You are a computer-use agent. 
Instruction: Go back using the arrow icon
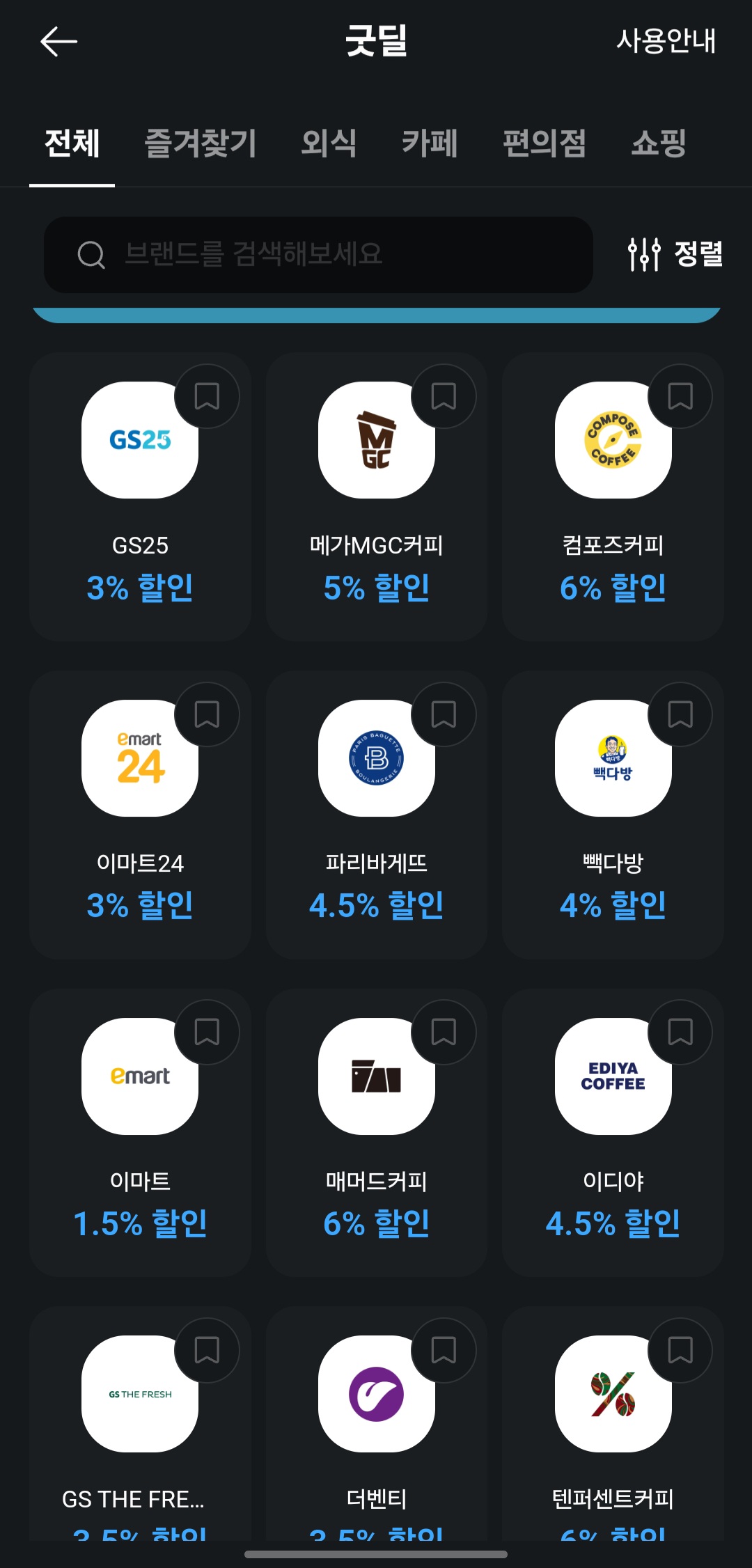tap(58, 42)
